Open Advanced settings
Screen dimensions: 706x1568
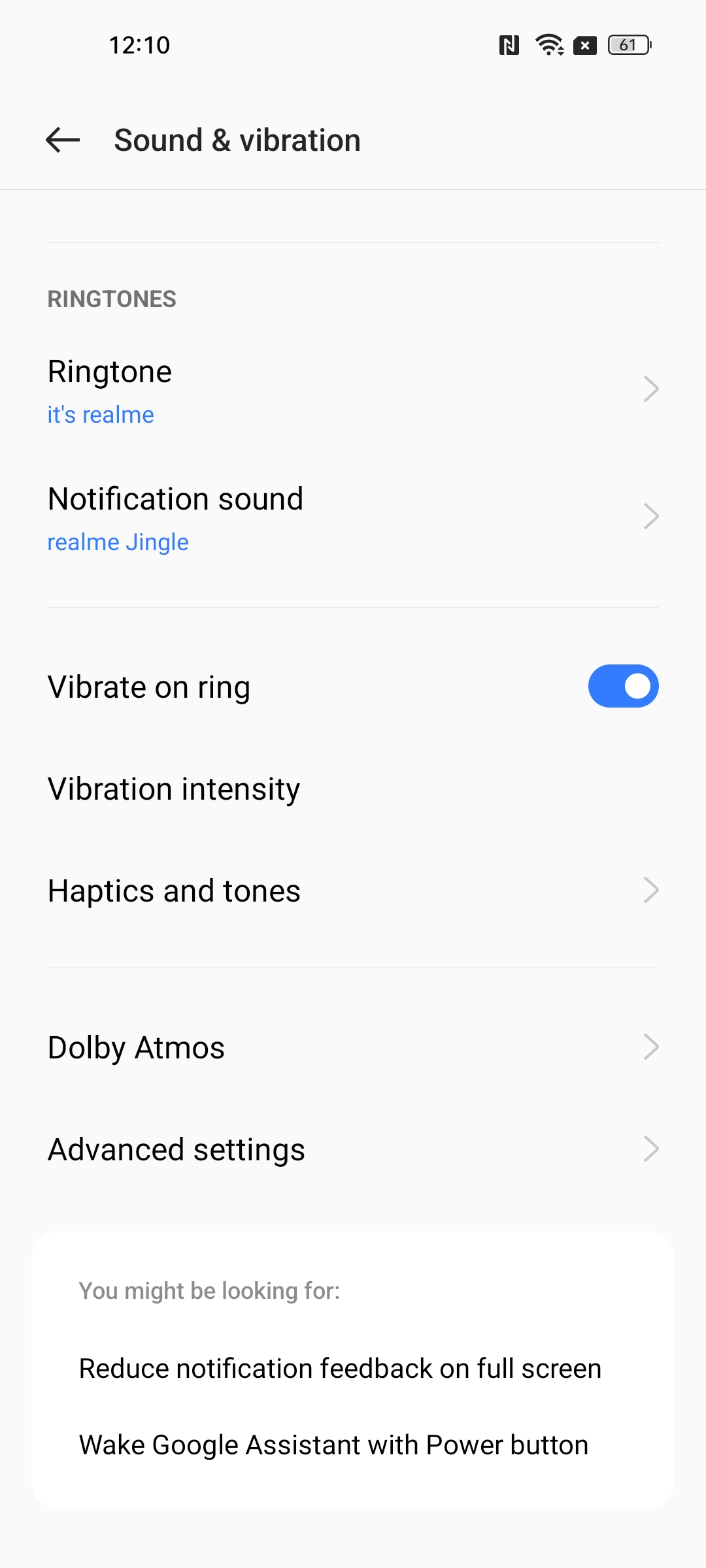click(x=353, y=1150)
